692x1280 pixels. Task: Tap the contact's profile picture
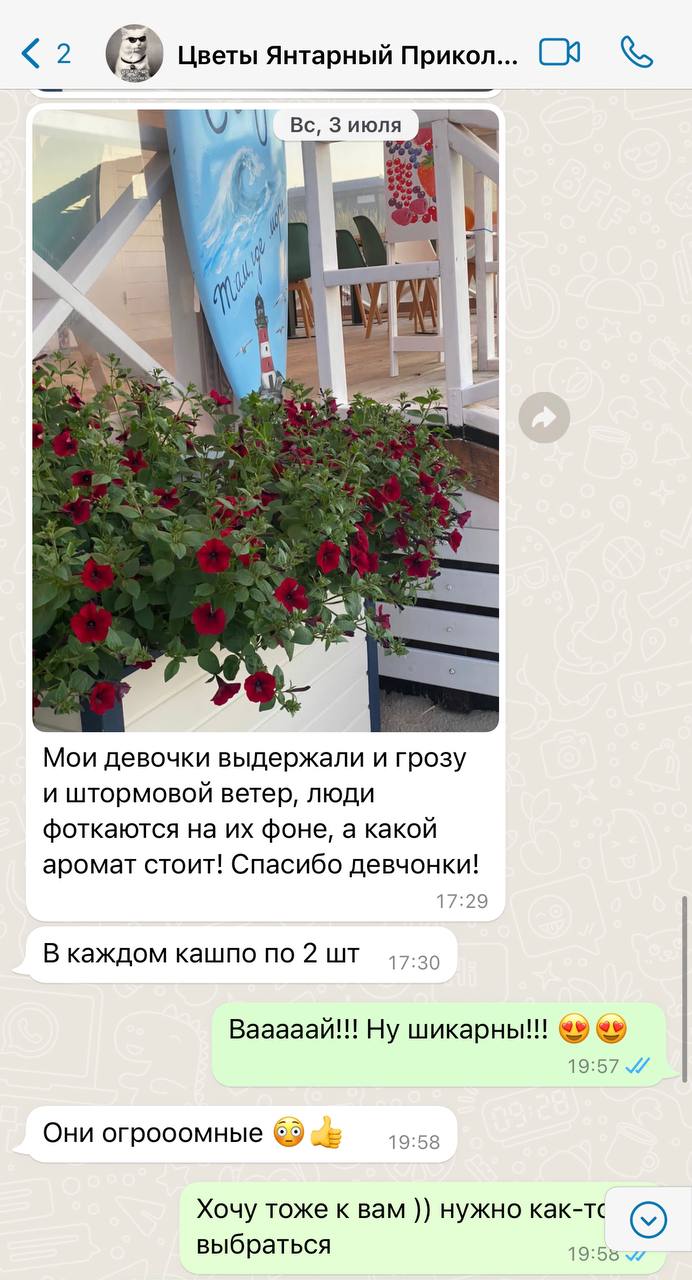coord(134,53)
